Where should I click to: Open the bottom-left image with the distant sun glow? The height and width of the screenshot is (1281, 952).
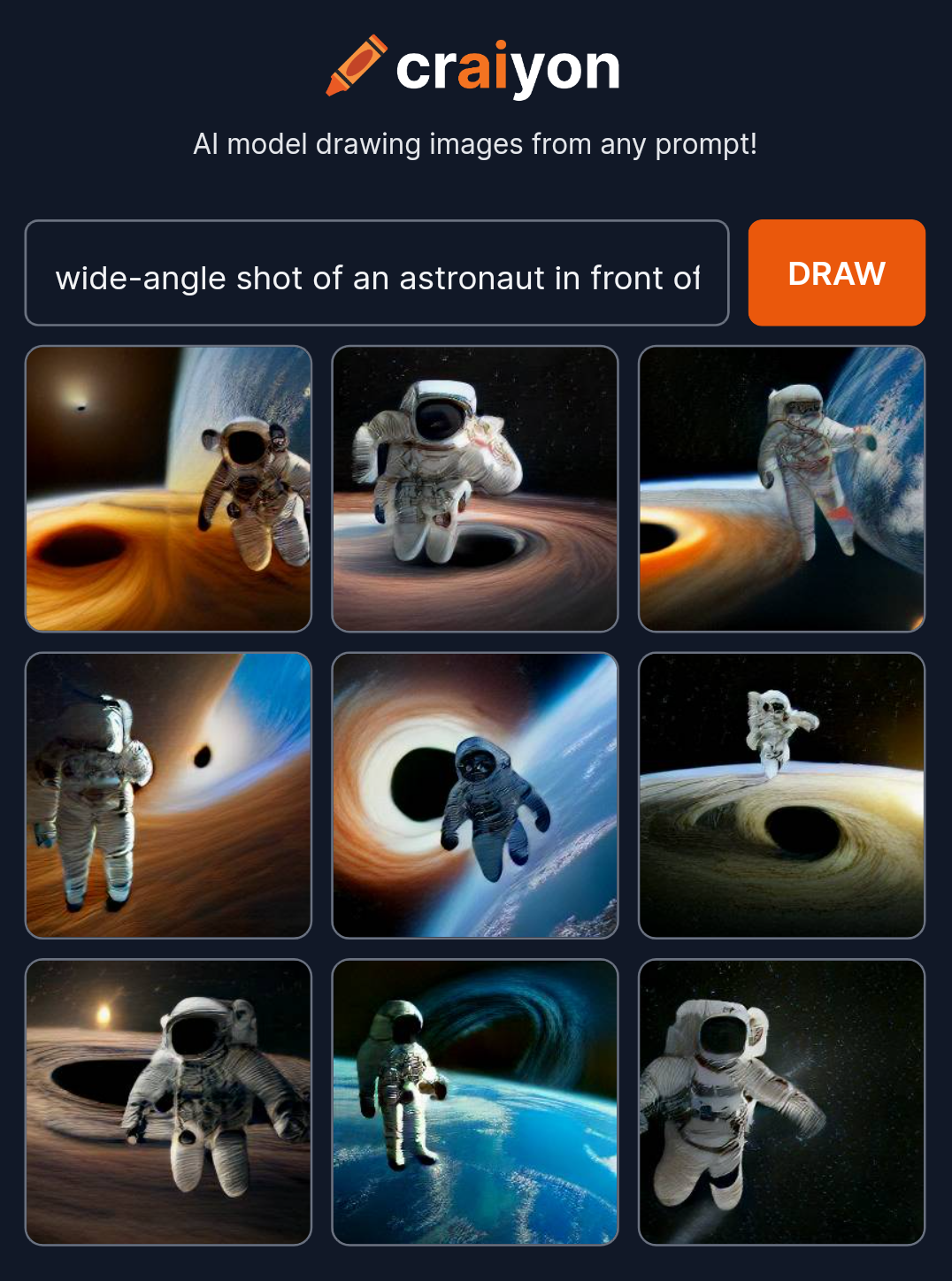click(x=168, y=1102)
